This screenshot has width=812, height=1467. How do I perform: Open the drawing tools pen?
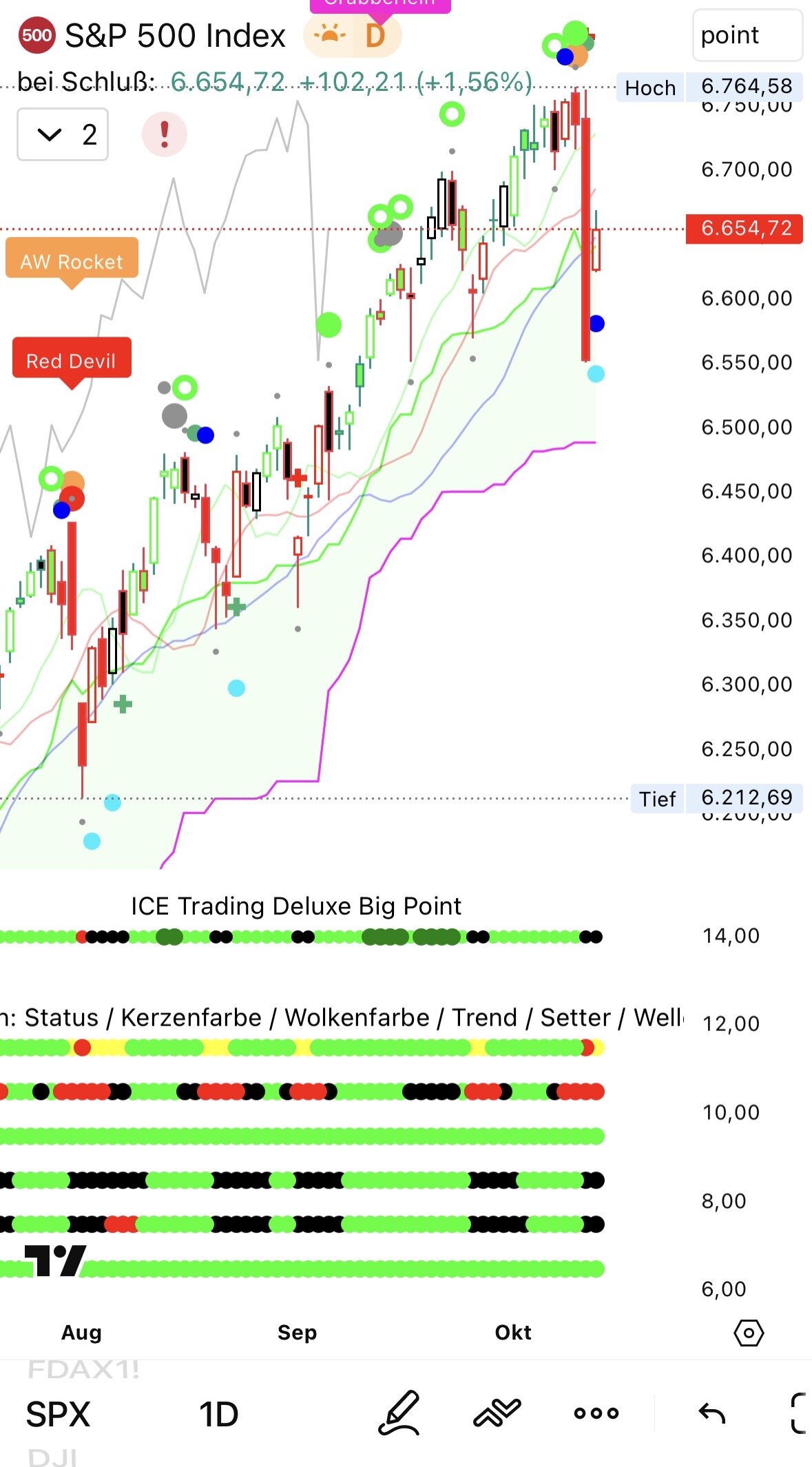coord(399,1413)
